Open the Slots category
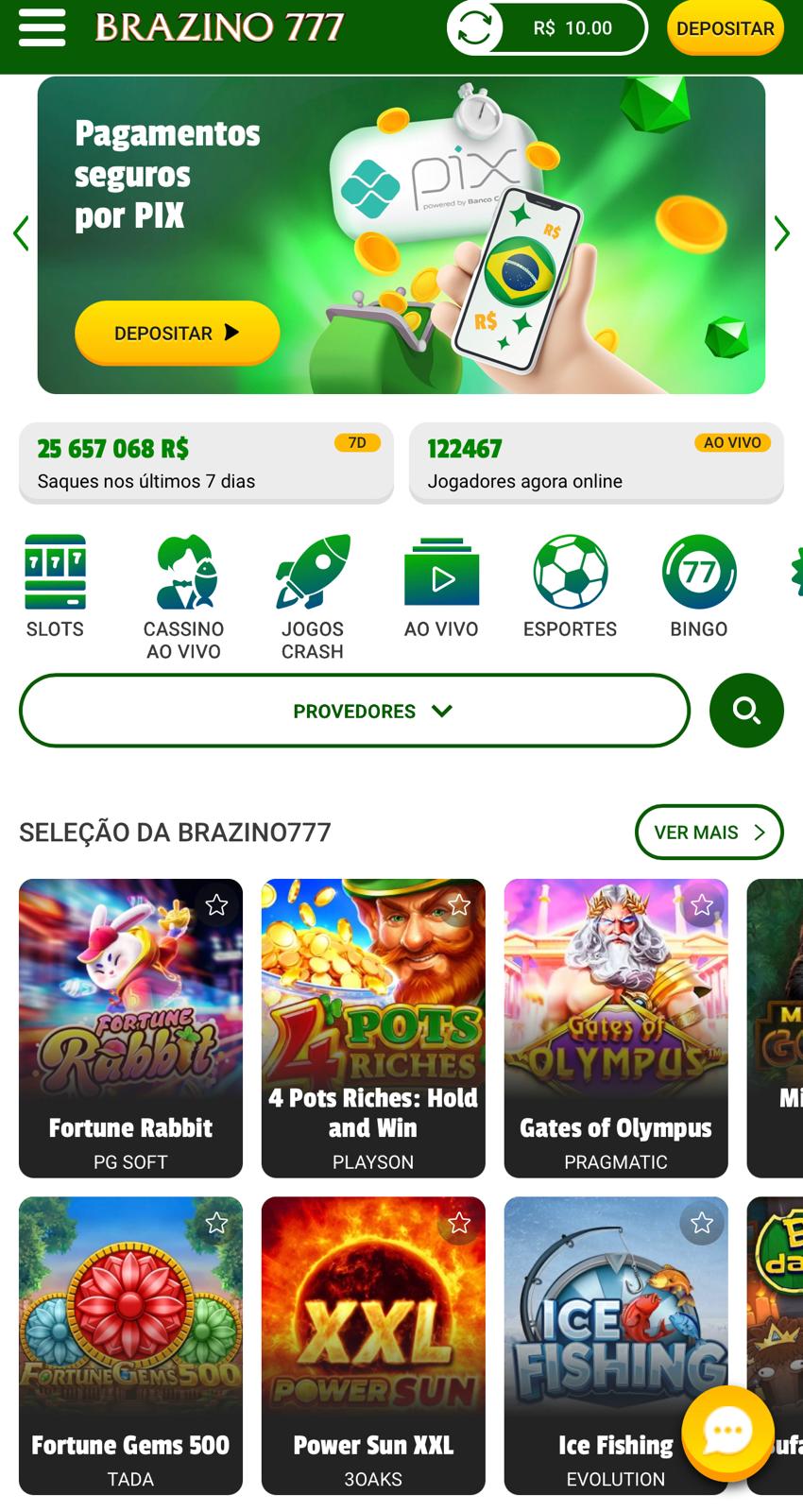 (55, 586)
